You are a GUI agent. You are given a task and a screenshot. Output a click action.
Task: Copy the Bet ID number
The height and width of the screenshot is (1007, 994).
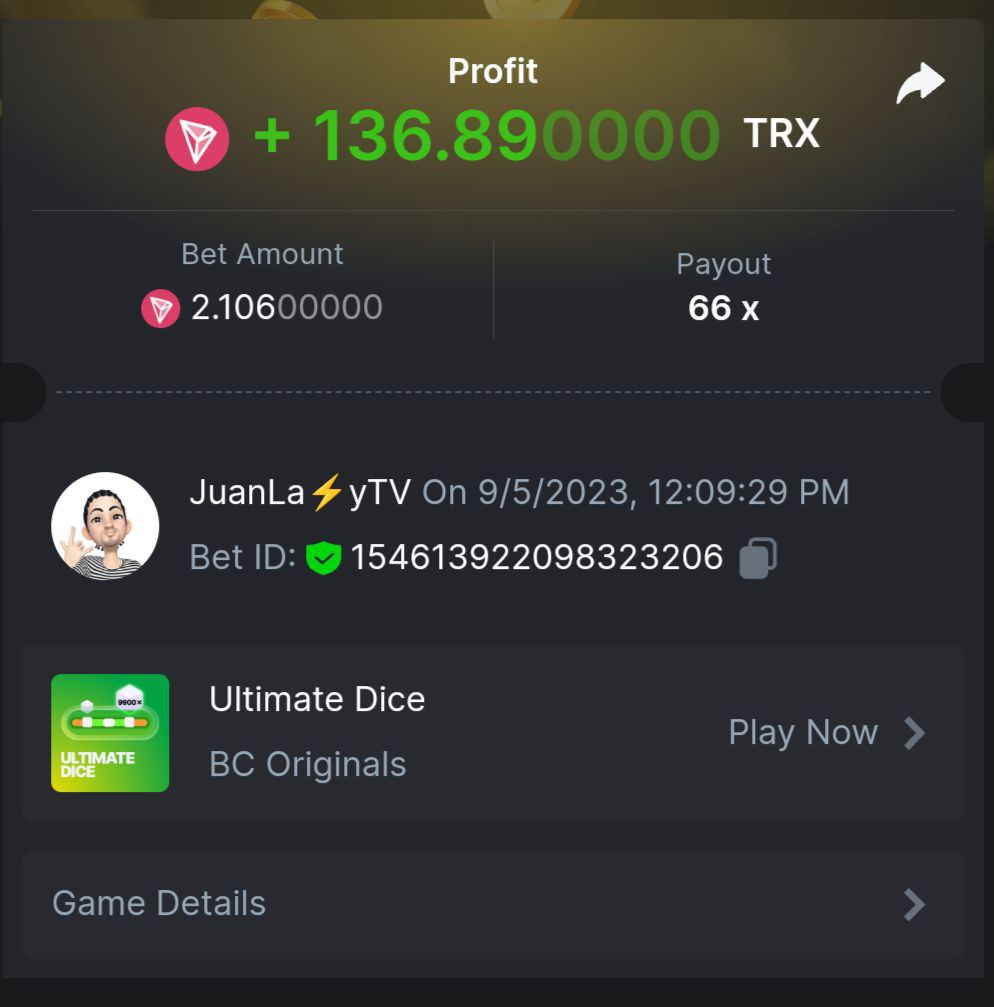coord(758,558)
